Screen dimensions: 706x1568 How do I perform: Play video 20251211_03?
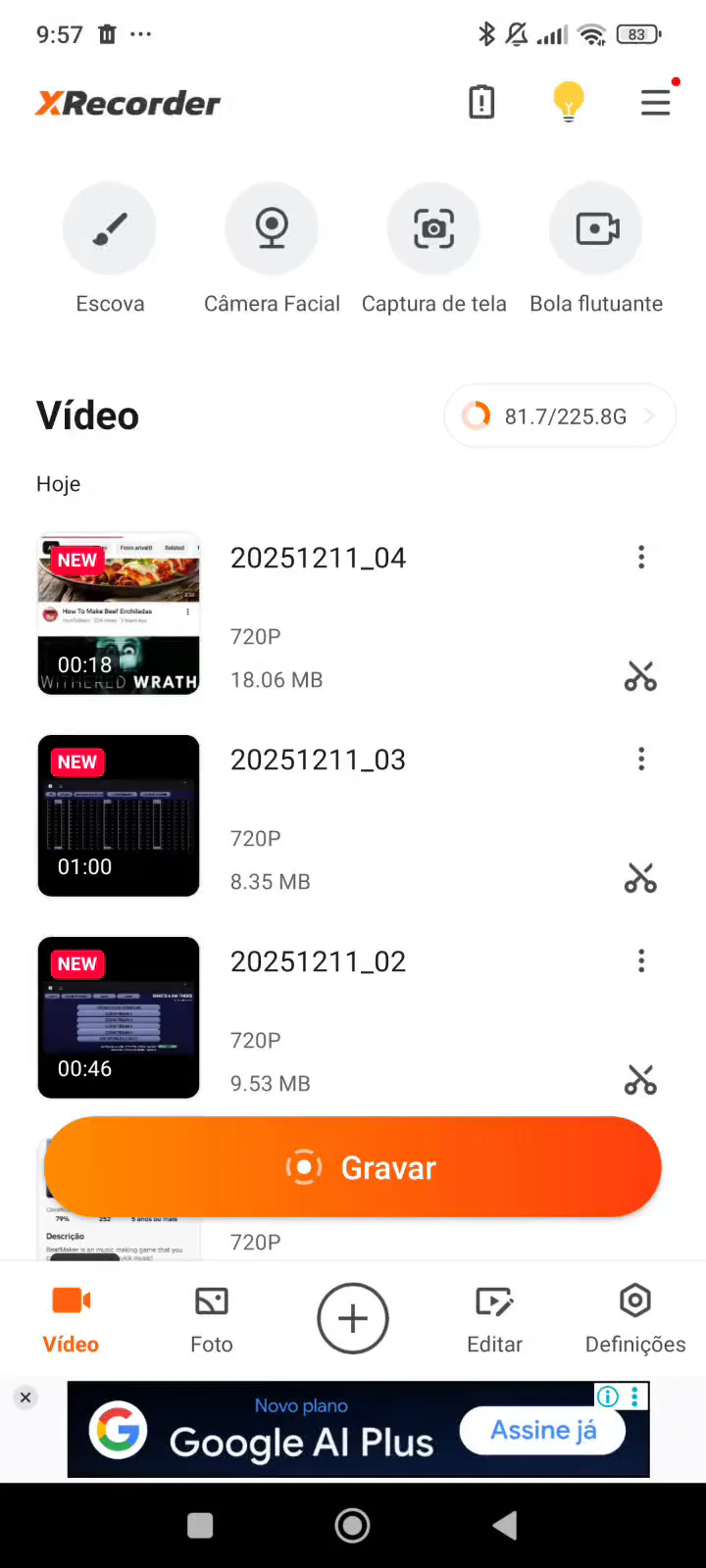[x=119, y=815]
